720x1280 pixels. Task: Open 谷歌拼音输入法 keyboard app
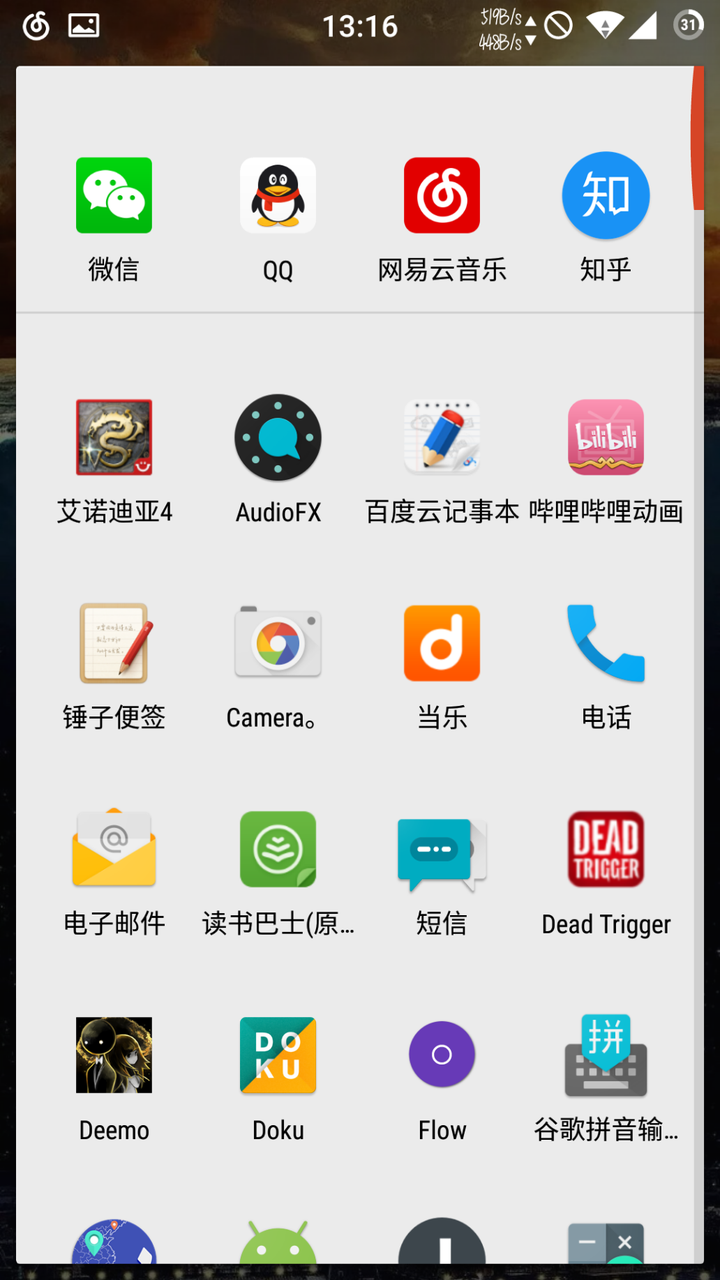click(x=606, y=1055)
